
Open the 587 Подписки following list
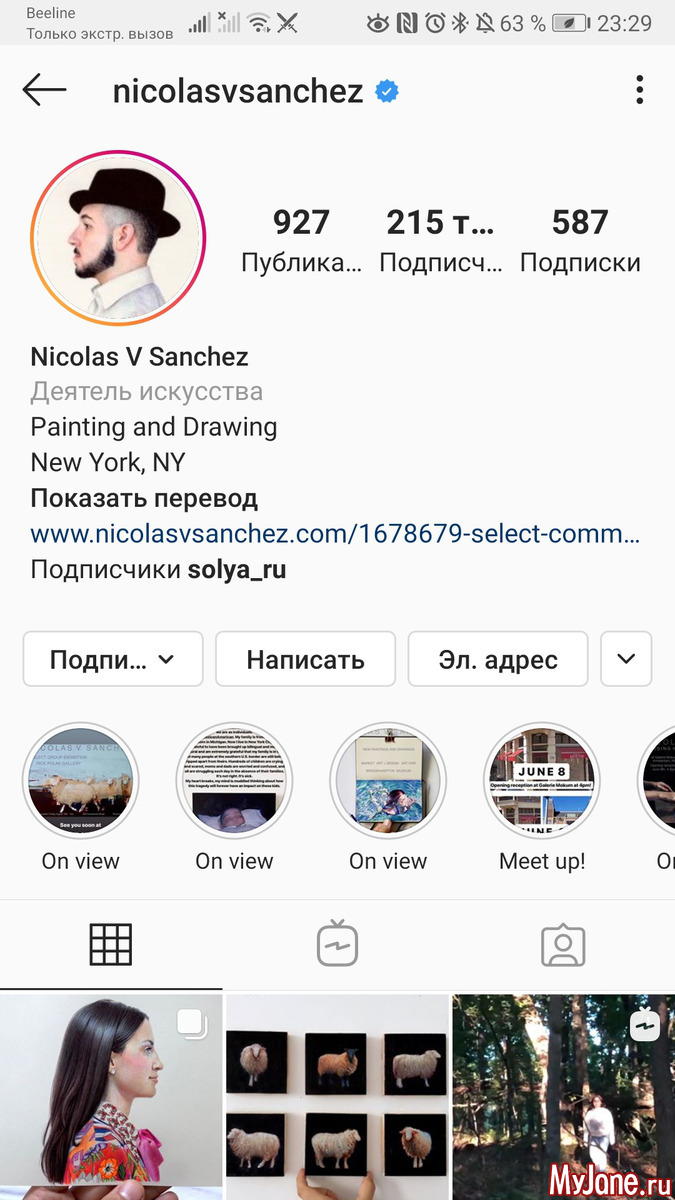580,239
